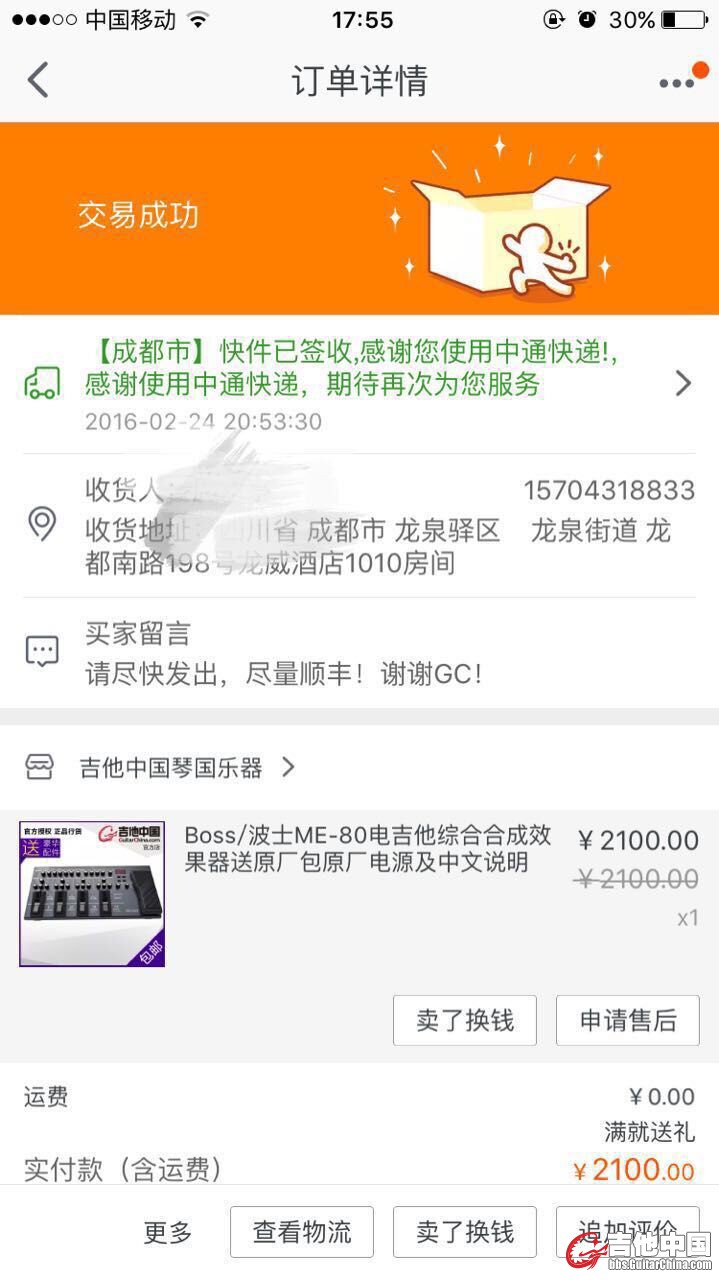Tap 申请售后 to request after-sales service
The width and height of the screenshot is (719, 1280).
[x=627, y=1020]
